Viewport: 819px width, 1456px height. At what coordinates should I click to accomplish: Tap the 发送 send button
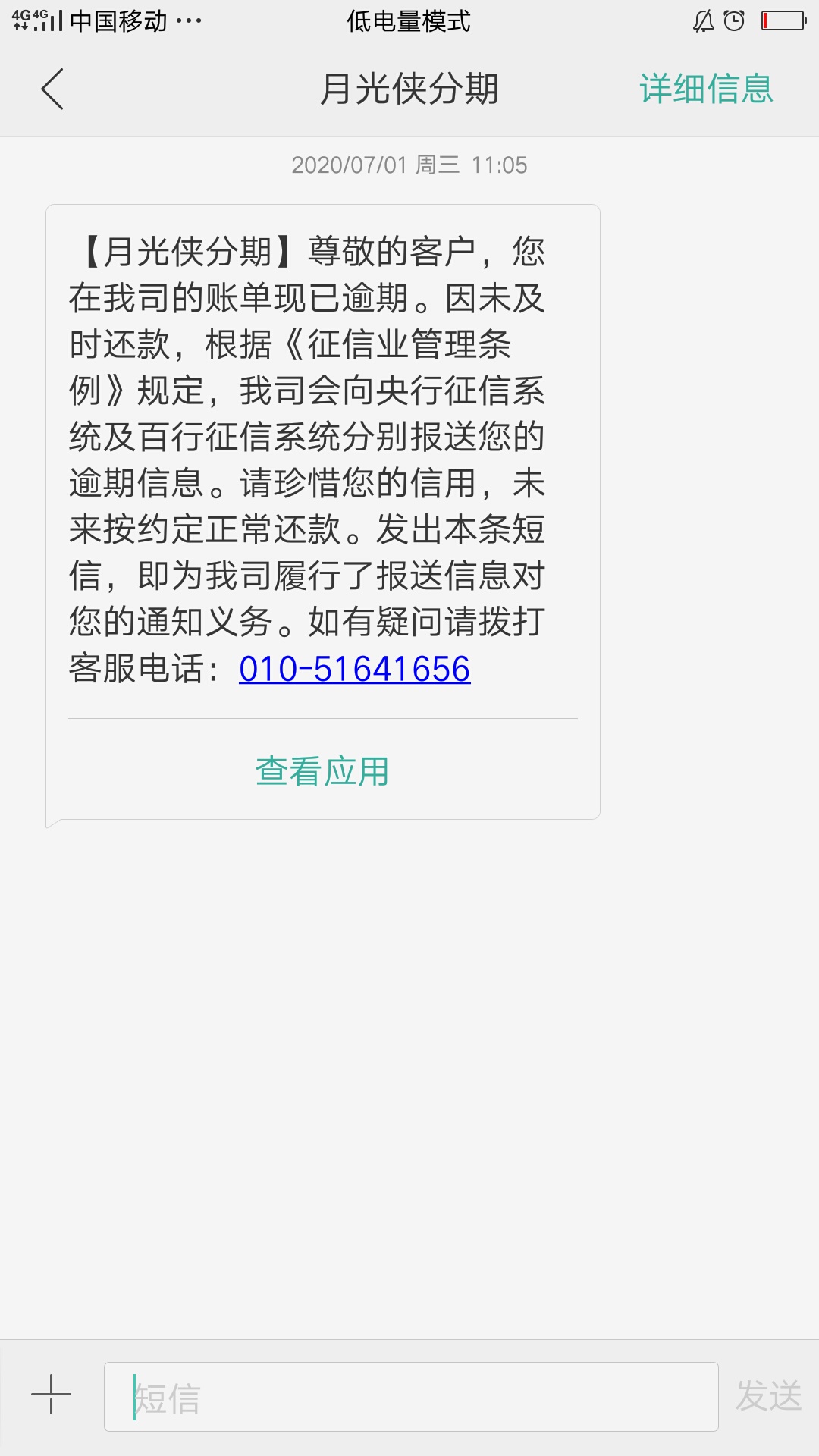pos(768,1395)
